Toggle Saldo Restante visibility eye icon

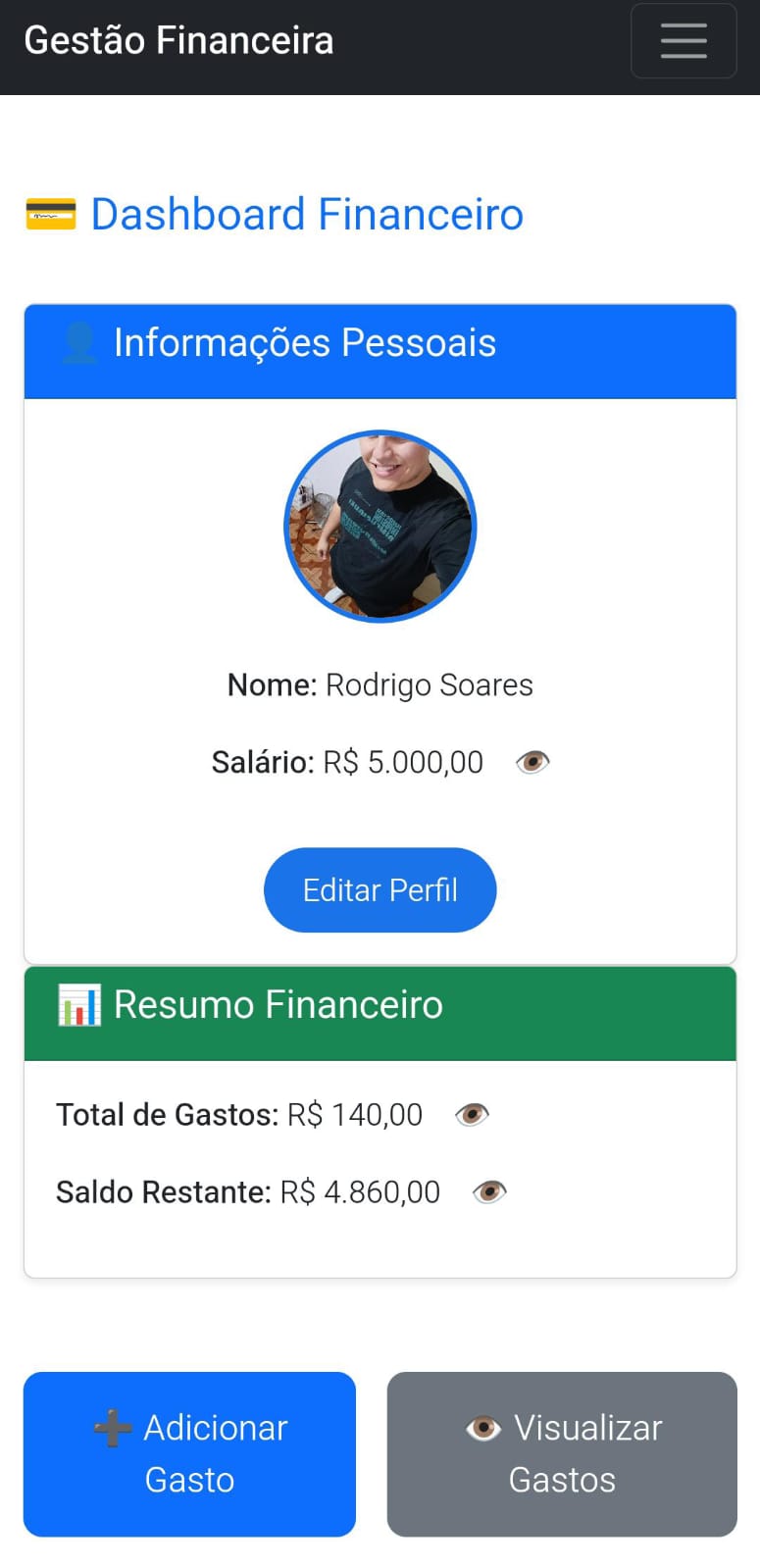click(487, 1191)
